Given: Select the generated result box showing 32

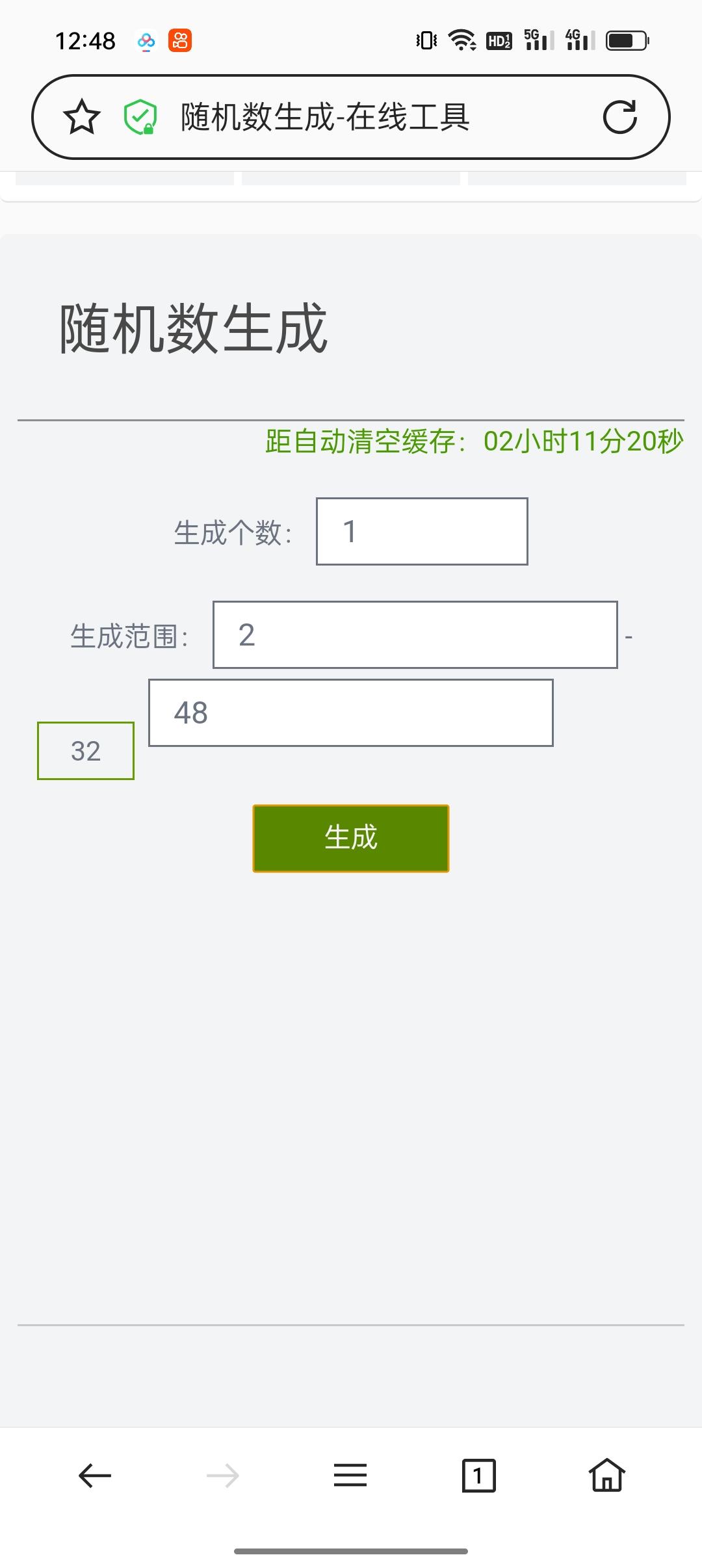Looking at the screenshot, I should 86,751.
